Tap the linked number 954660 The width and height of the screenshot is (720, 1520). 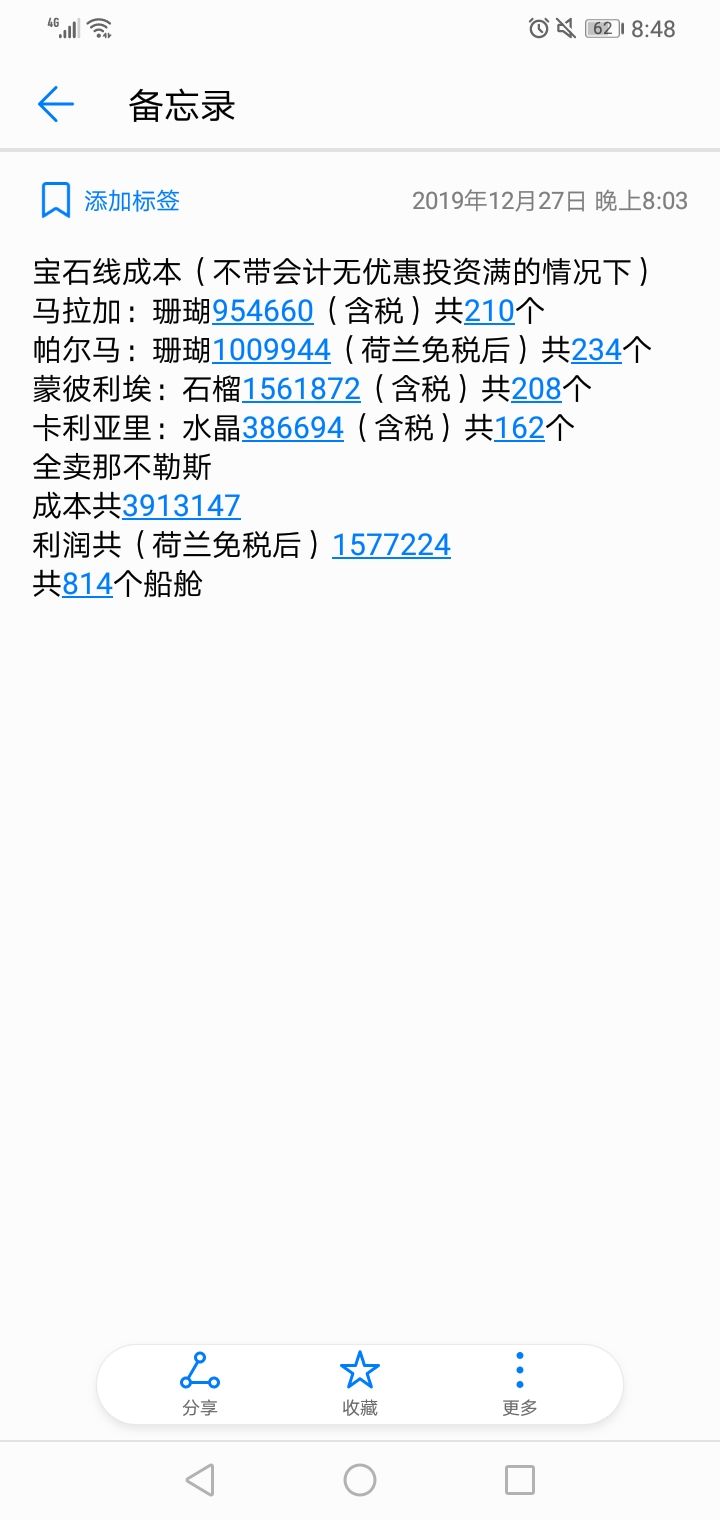point(263,311)
